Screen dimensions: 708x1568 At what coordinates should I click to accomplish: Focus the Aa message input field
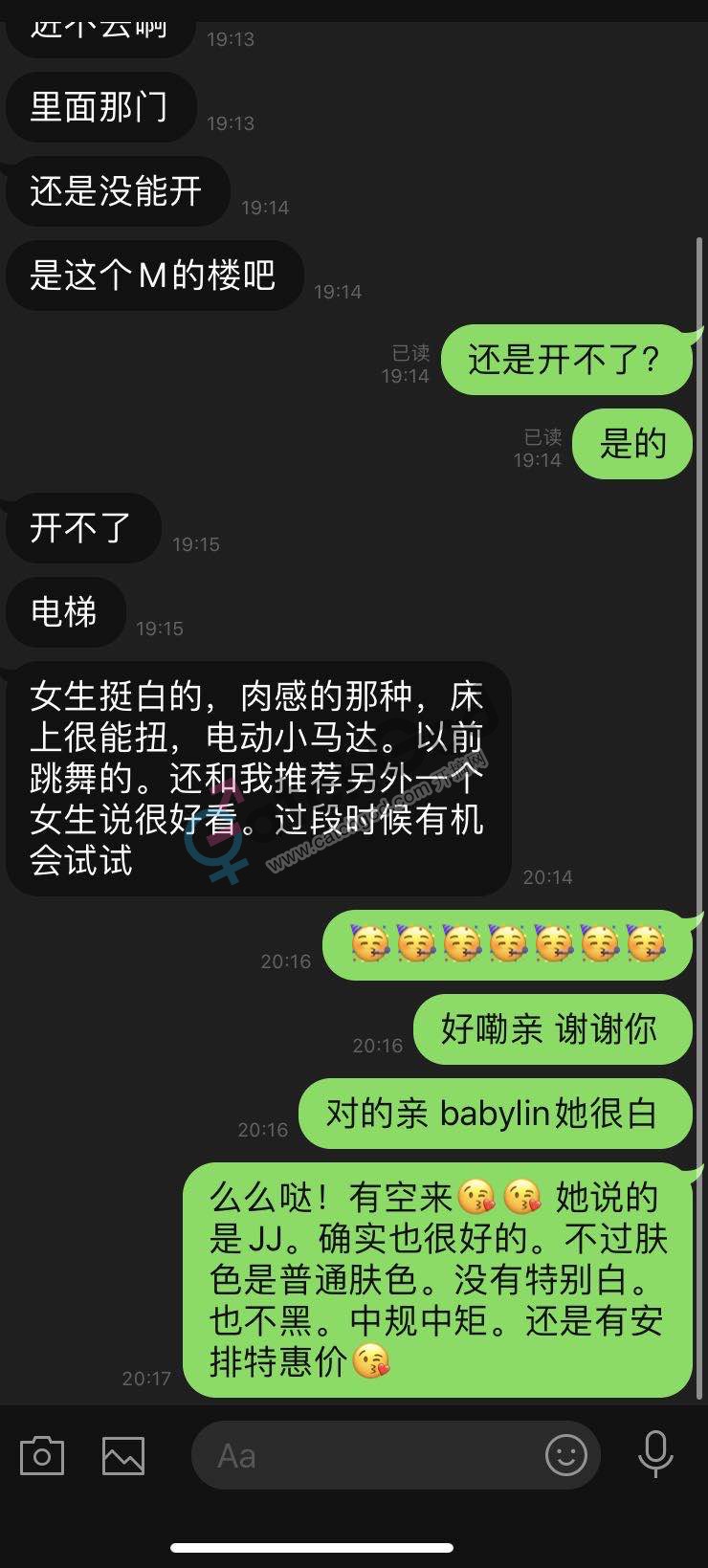click(364, 1455)
